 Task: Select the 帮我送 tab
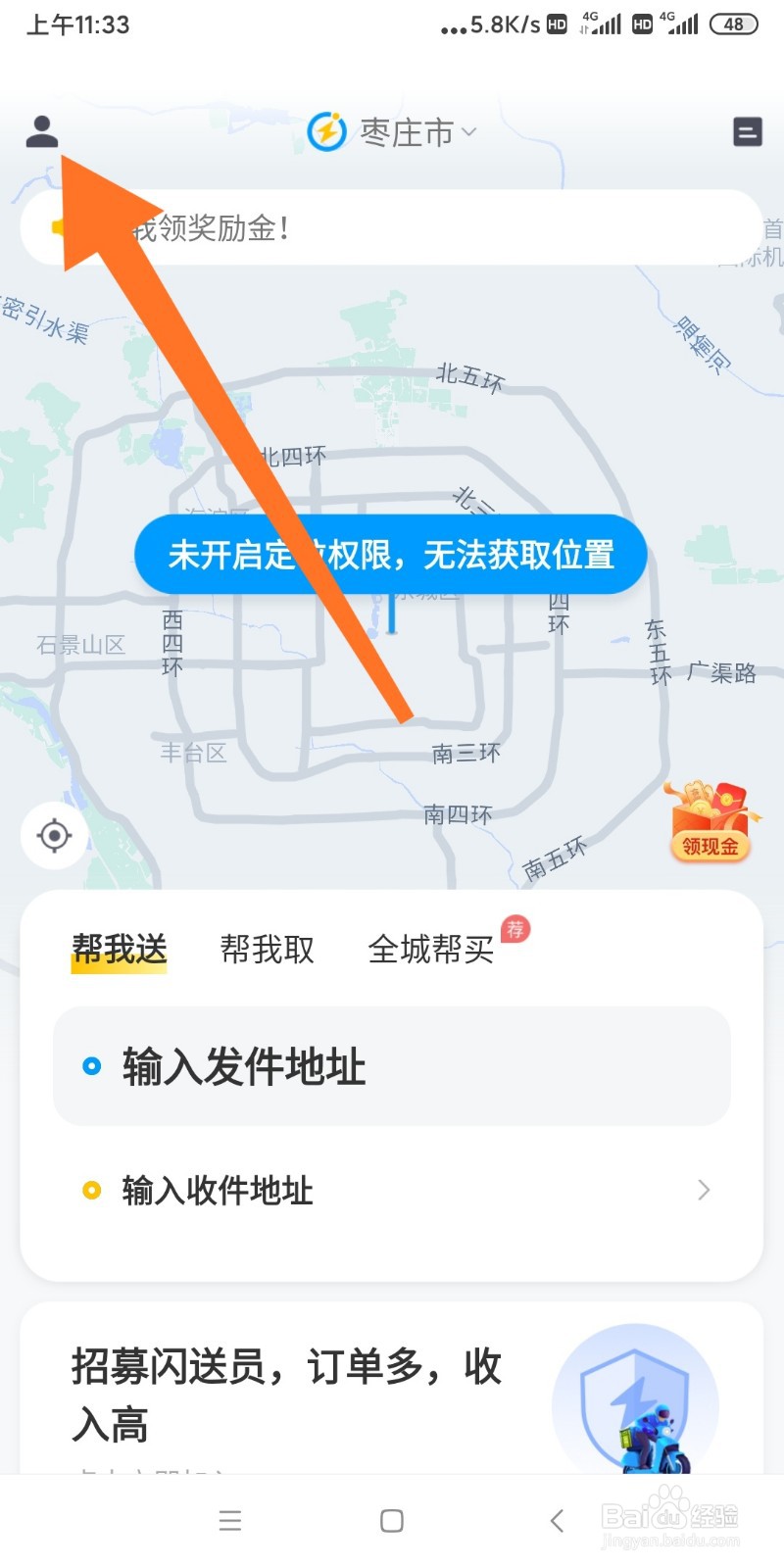click(x=118, y=949)
